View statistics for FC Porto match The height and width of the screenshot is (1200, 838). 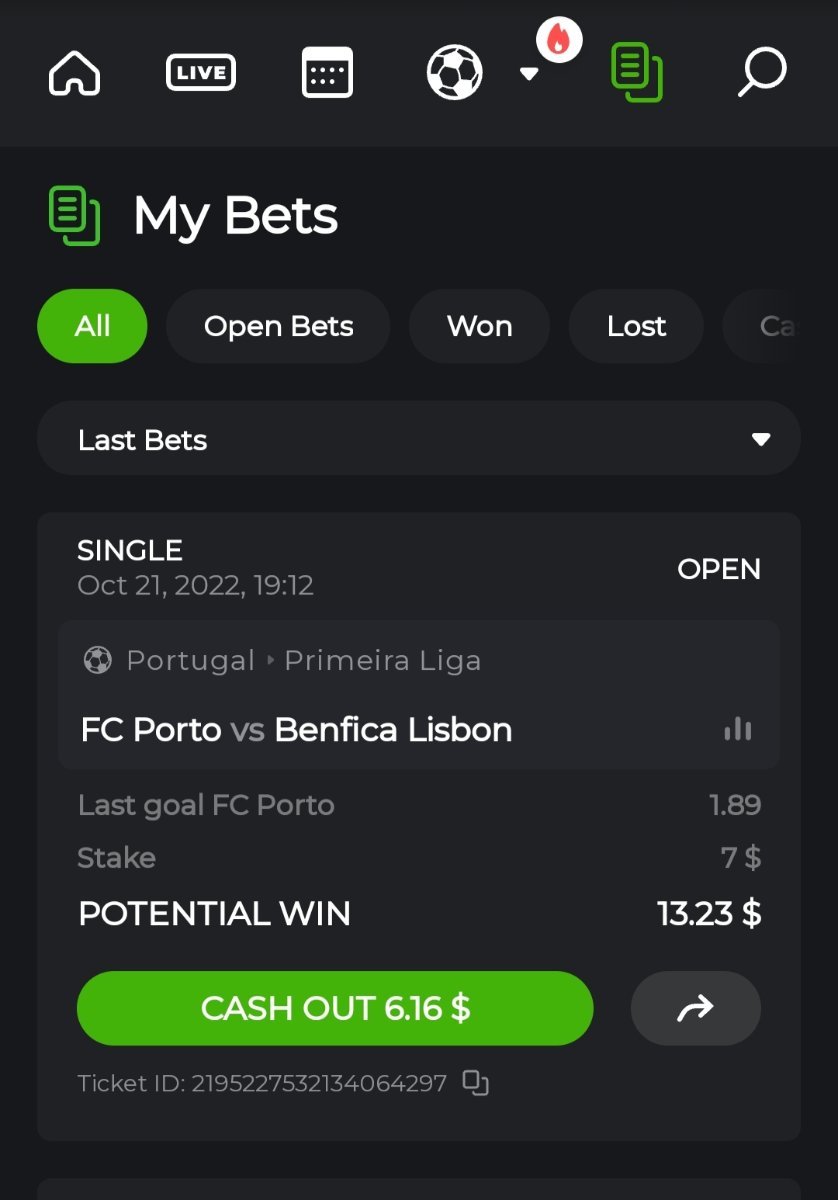[x=738, y=730]
